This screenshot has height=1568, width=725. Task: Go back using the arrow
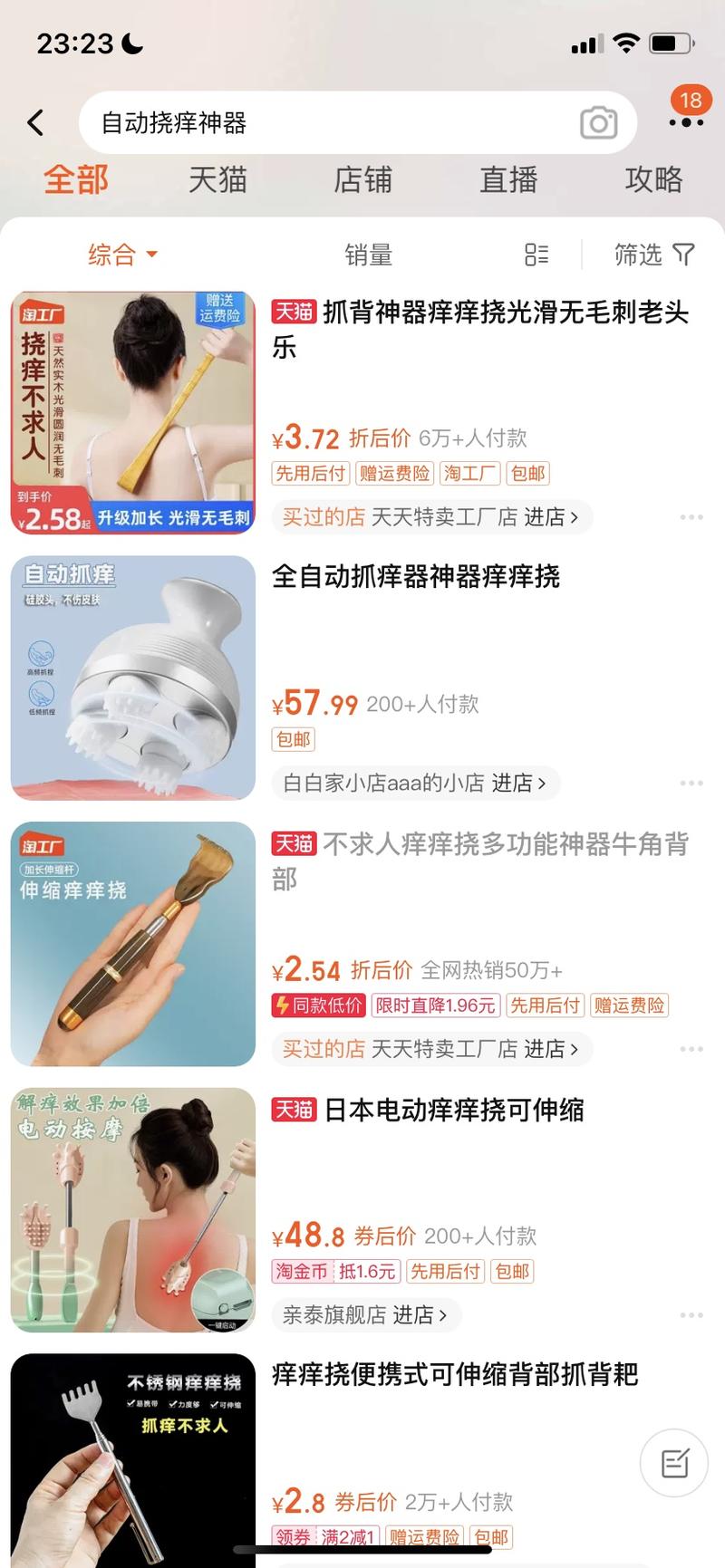[36, 122]
